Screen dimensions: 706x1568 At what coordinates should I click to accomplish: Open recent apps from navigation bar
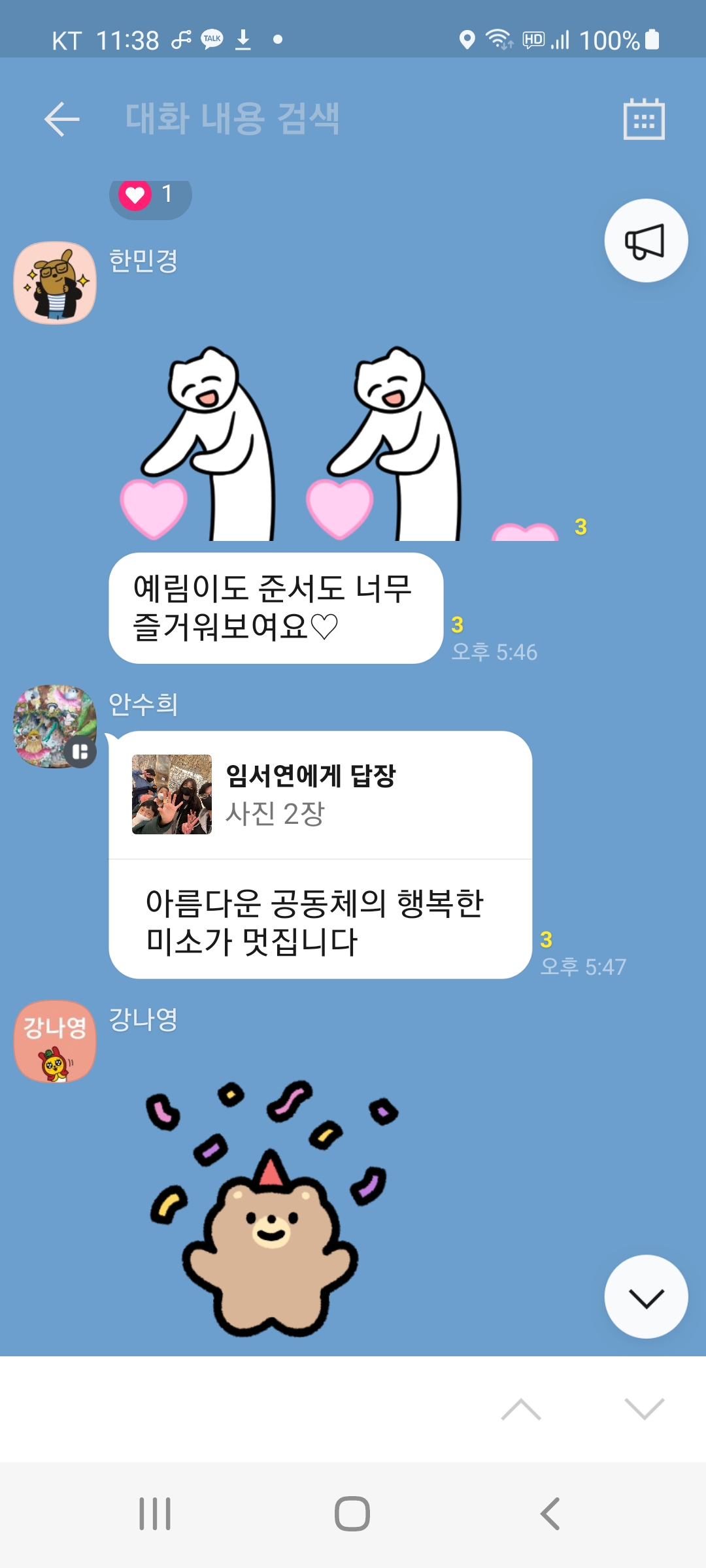click(155, 1514)
